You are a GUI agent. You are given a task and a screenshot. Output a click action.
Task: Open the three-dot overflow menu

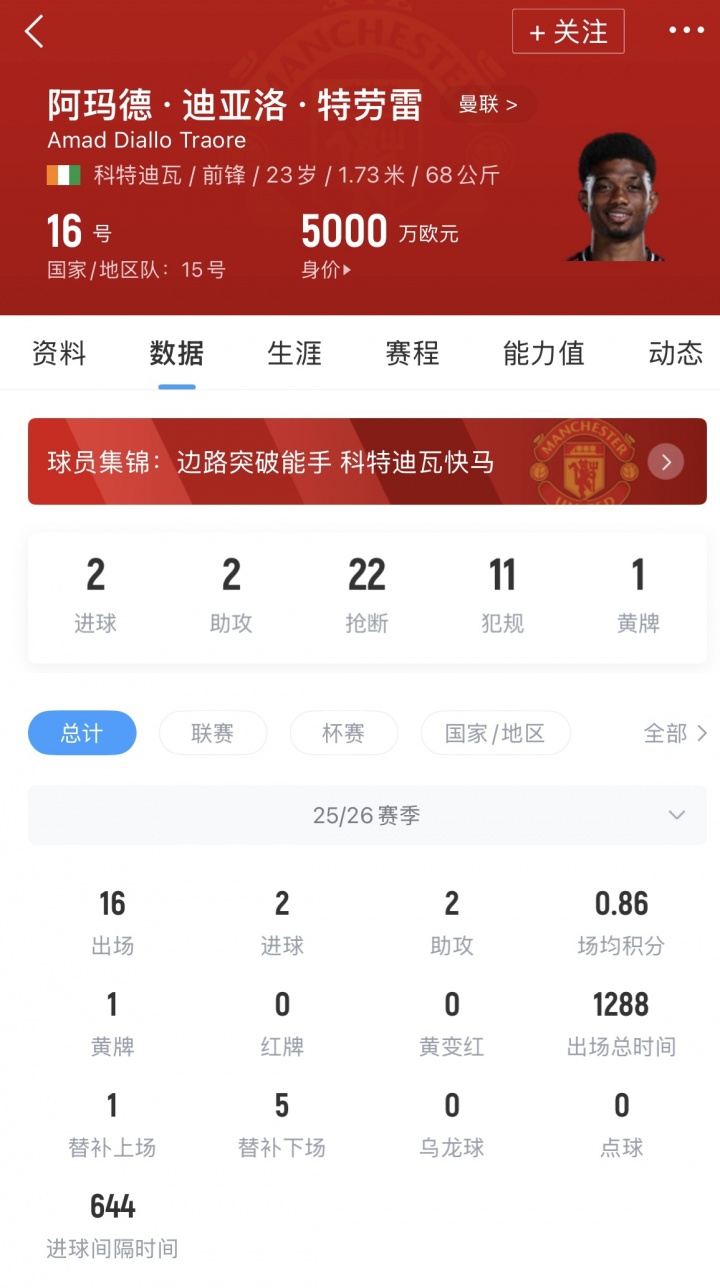(x=686, y=31)
